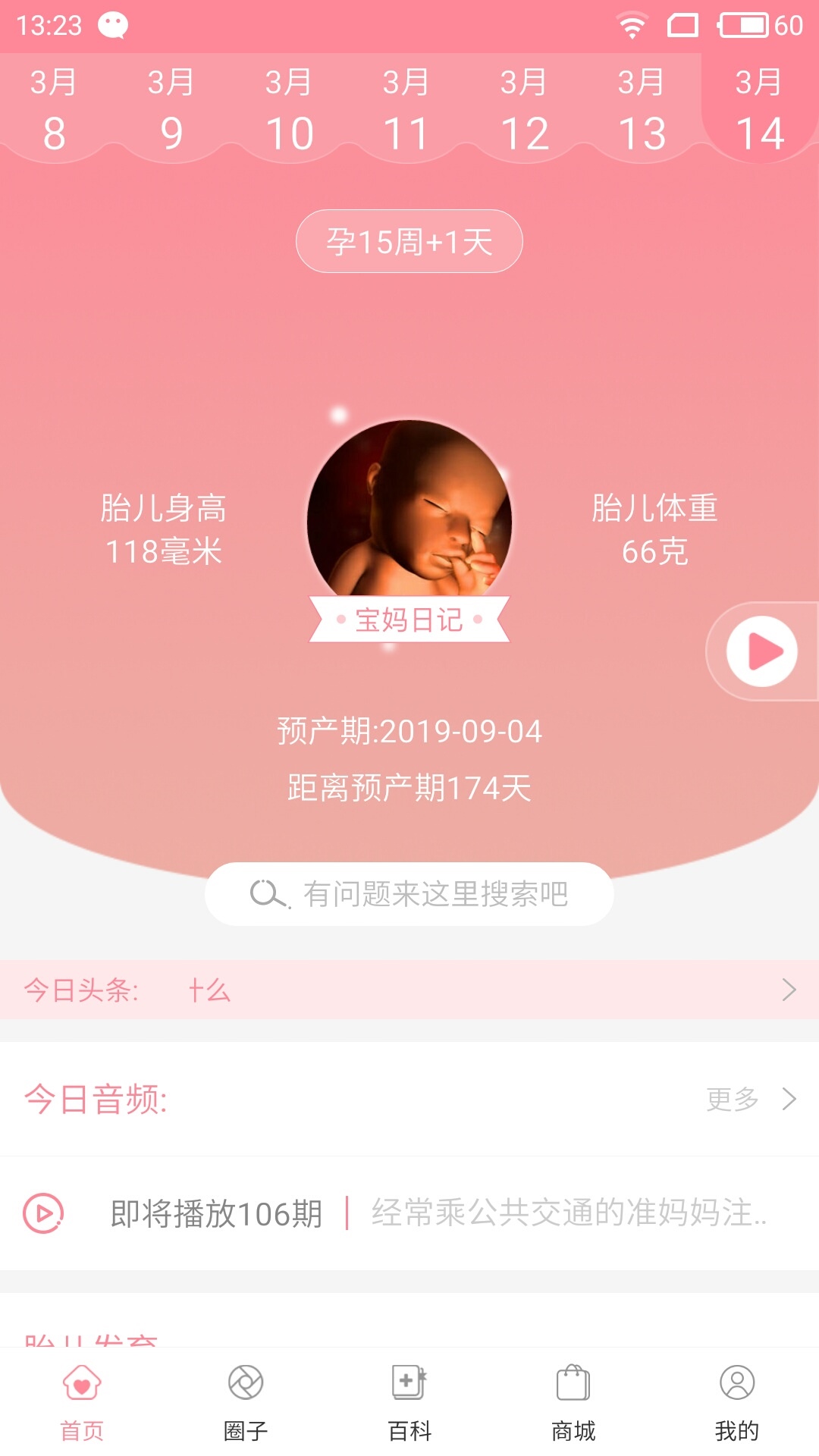Tap the 孕15周+1天 pregnancy week chip

tap(409, 242)
